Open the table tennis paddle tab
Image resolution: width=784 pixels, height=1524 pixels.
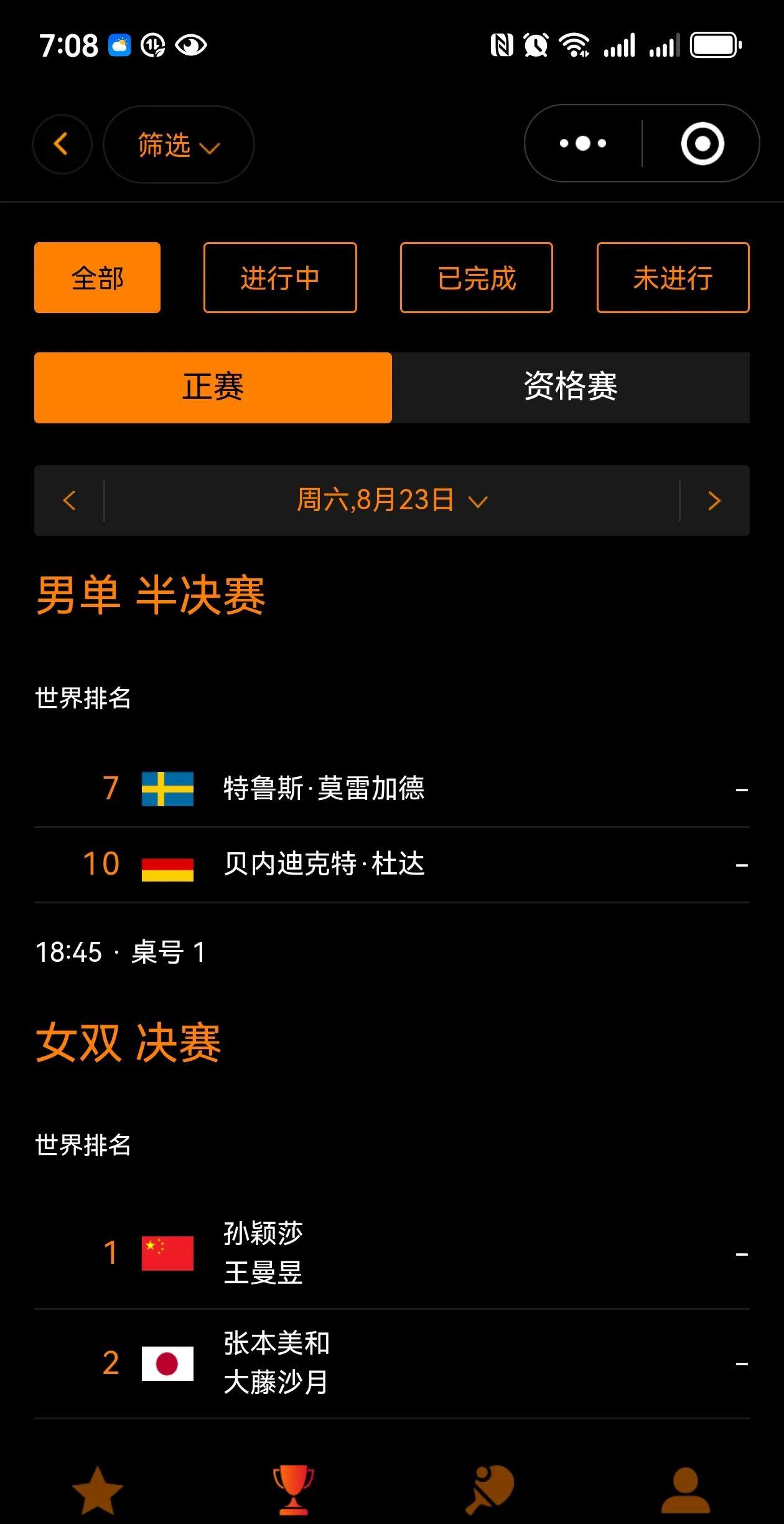coord(490,1490)
